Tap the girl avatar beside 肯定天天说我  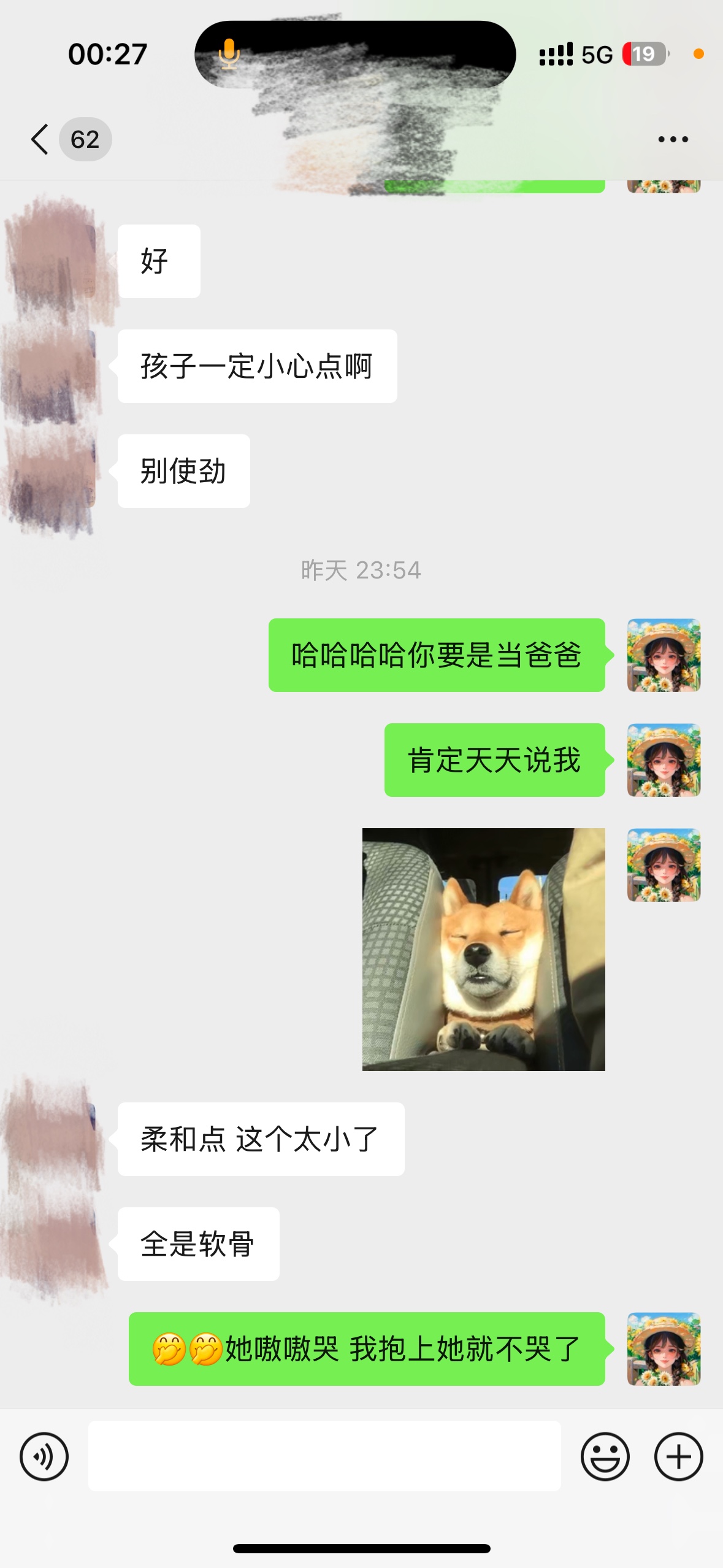pos(664,760)
